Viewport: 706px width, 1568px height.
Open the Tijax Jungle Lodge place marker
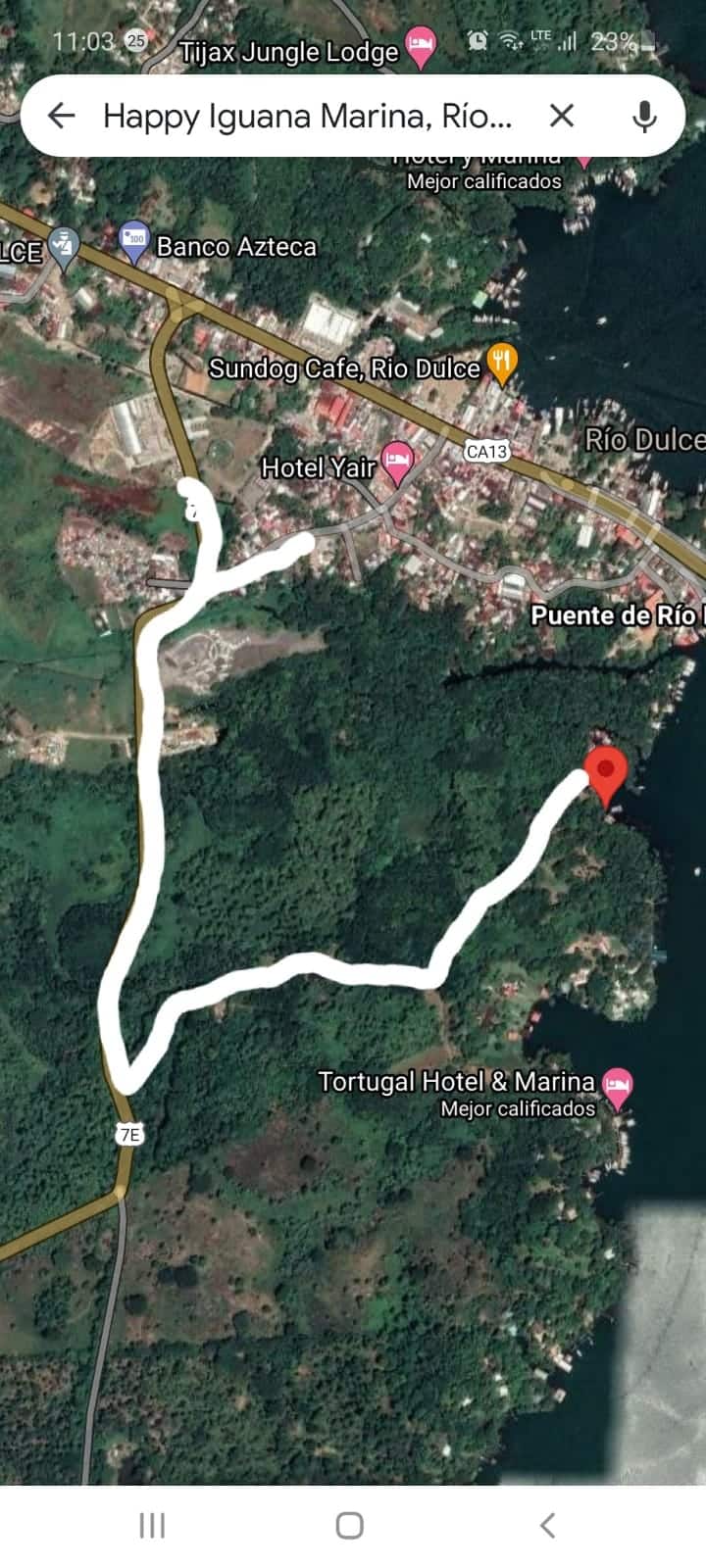[421, 45]
